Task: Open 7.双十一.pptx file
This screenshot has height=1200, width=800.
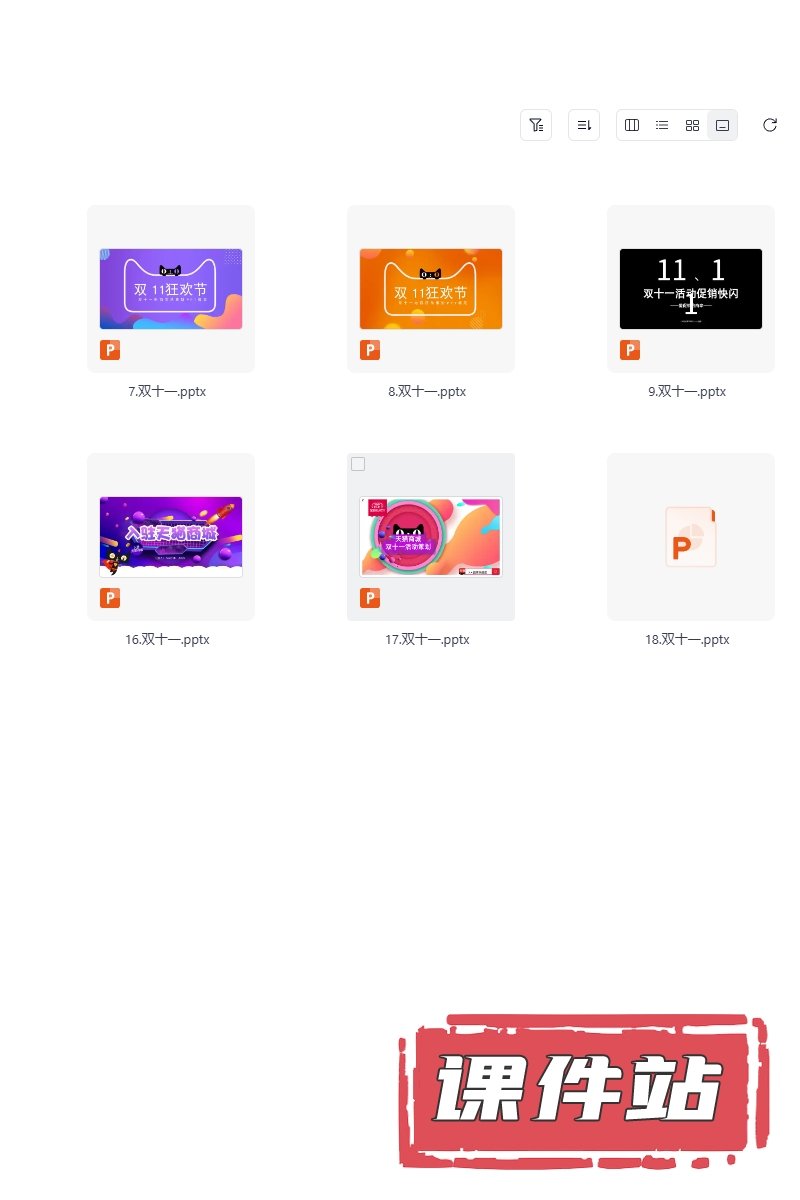Action: point(171,289)
